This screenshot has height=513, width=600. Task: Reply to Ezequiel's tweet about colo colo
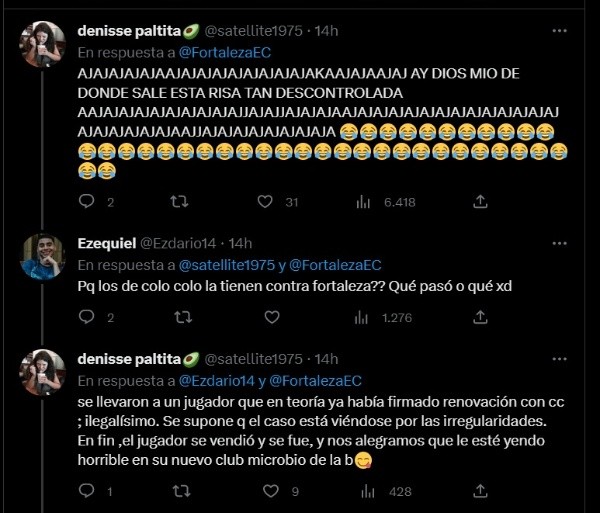point(87,318)
